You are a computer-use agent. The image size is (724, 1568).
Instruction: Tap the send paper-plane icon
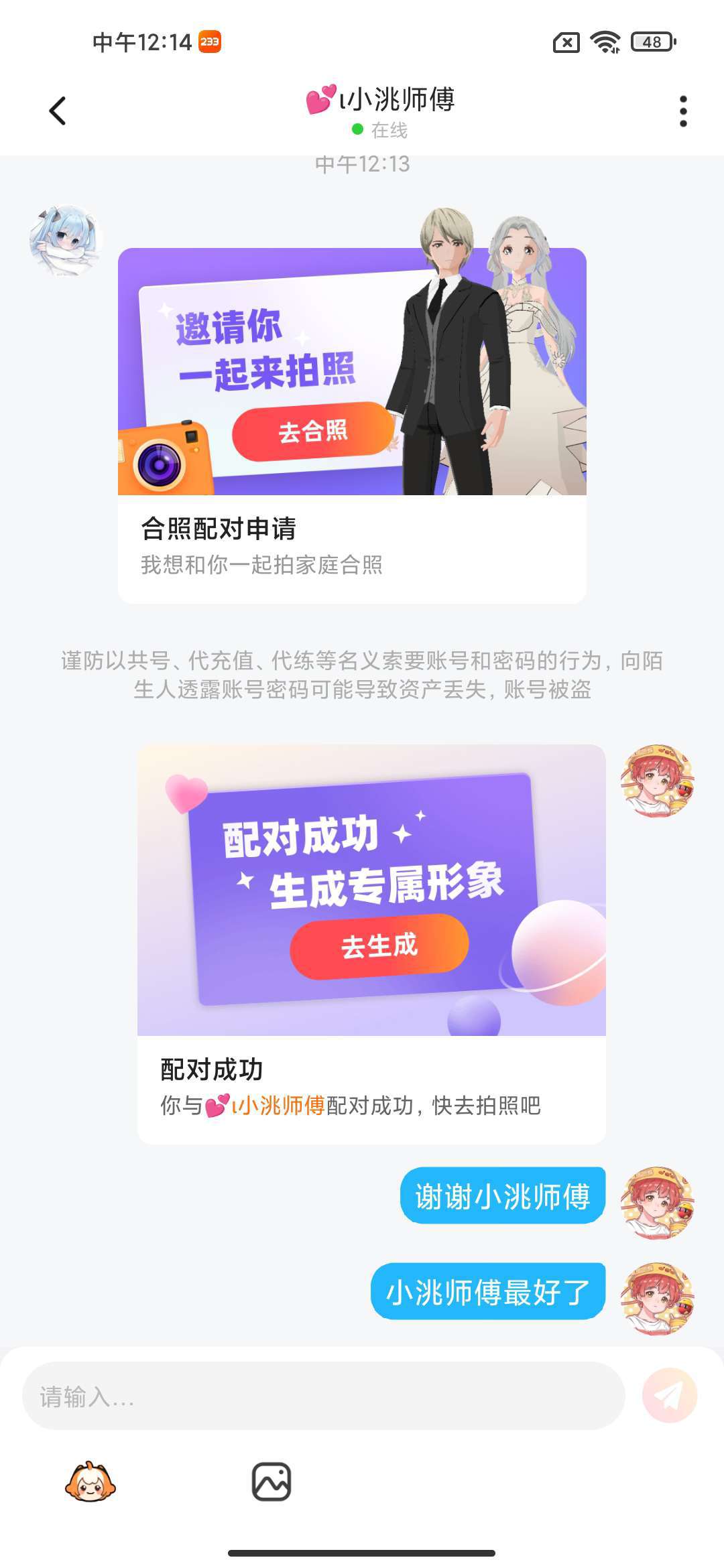tap(669, 1396)
